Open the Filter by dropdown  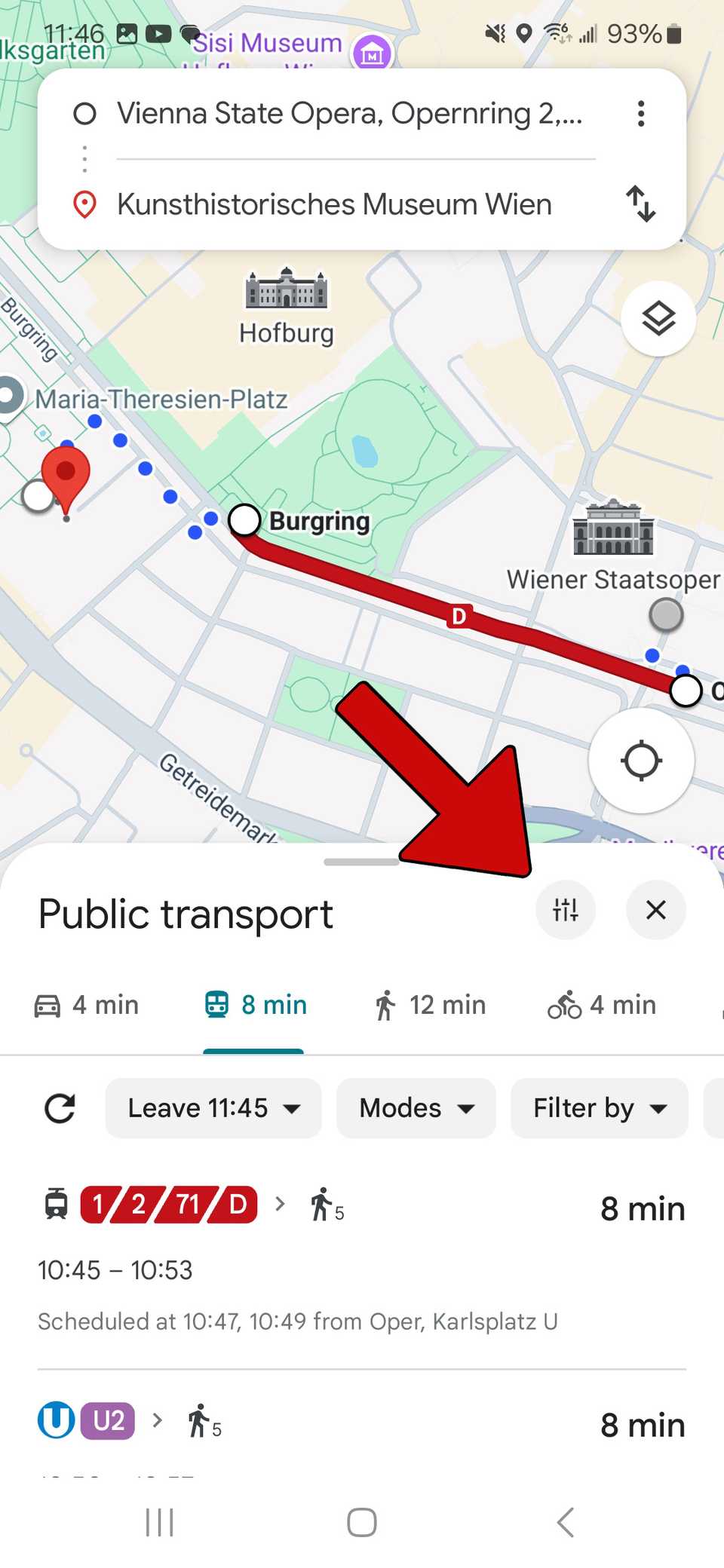pyautogui.click(x=599, y=1108)
